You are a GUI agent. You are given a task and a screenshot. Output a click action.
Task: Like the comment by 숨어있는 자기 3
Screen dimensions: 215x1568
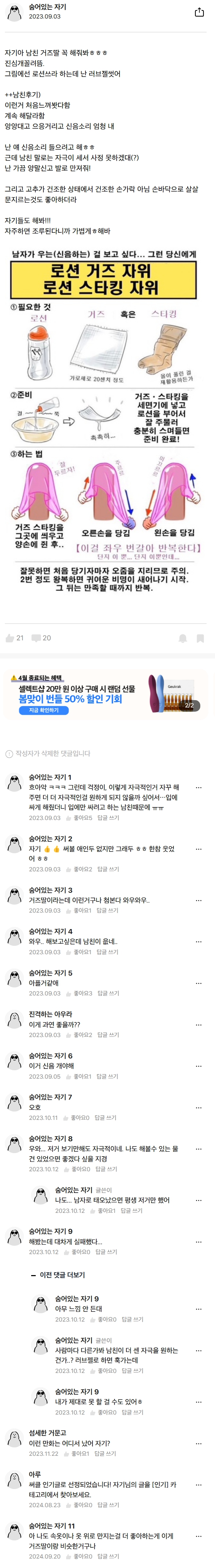(x=82, y=911)
